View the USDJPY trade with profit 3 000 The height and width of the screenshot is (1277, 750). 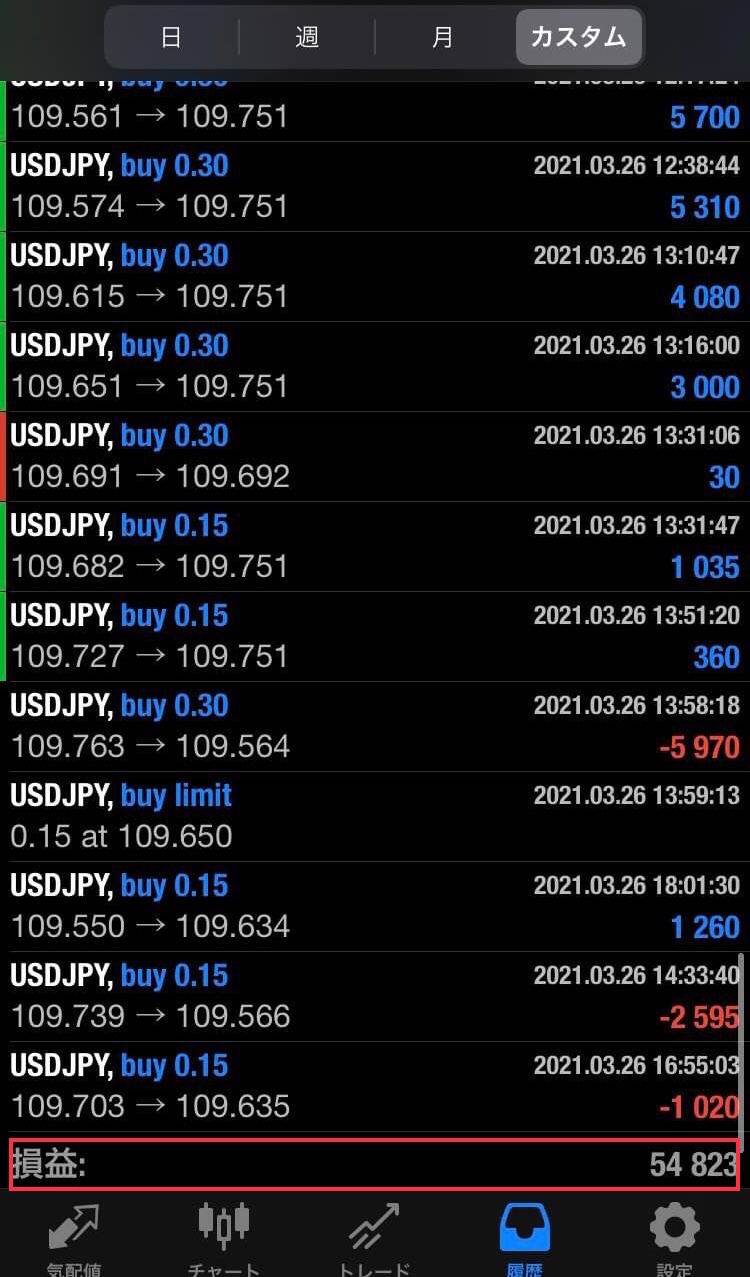(375, 366)
